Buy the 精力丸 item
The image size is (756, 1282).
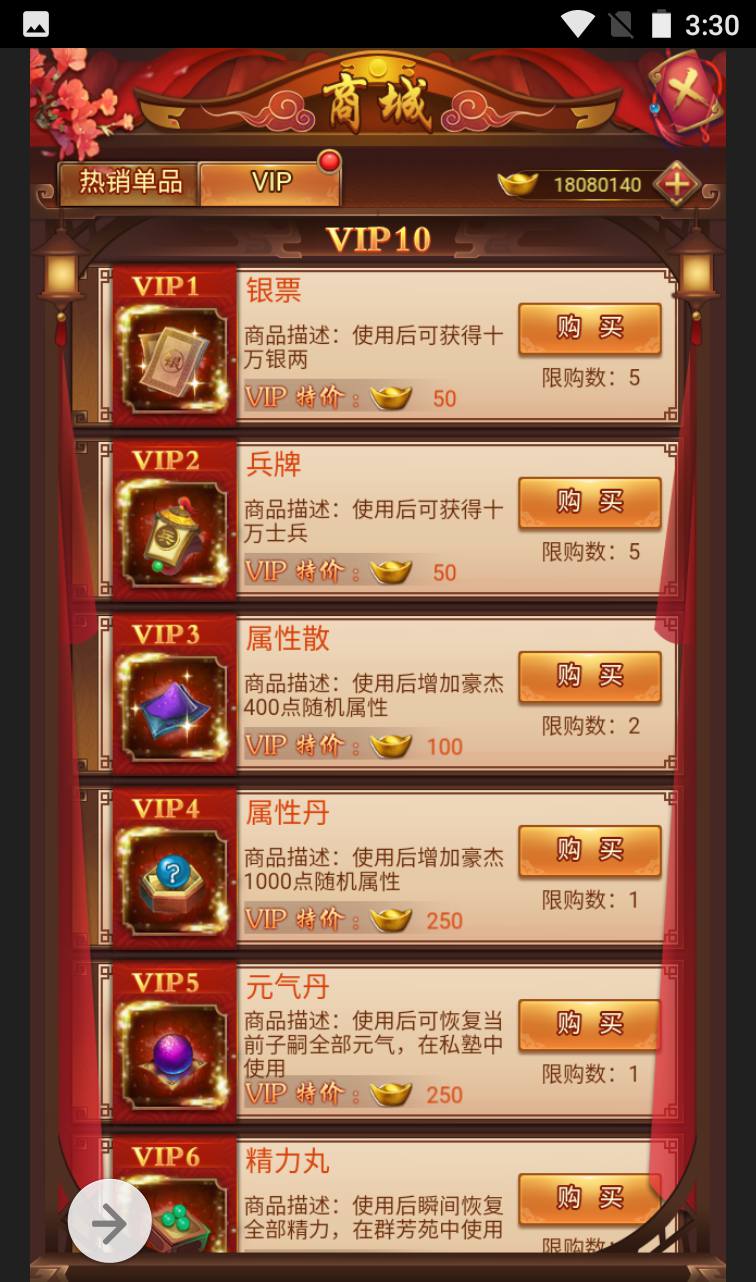click(589, 1197)
